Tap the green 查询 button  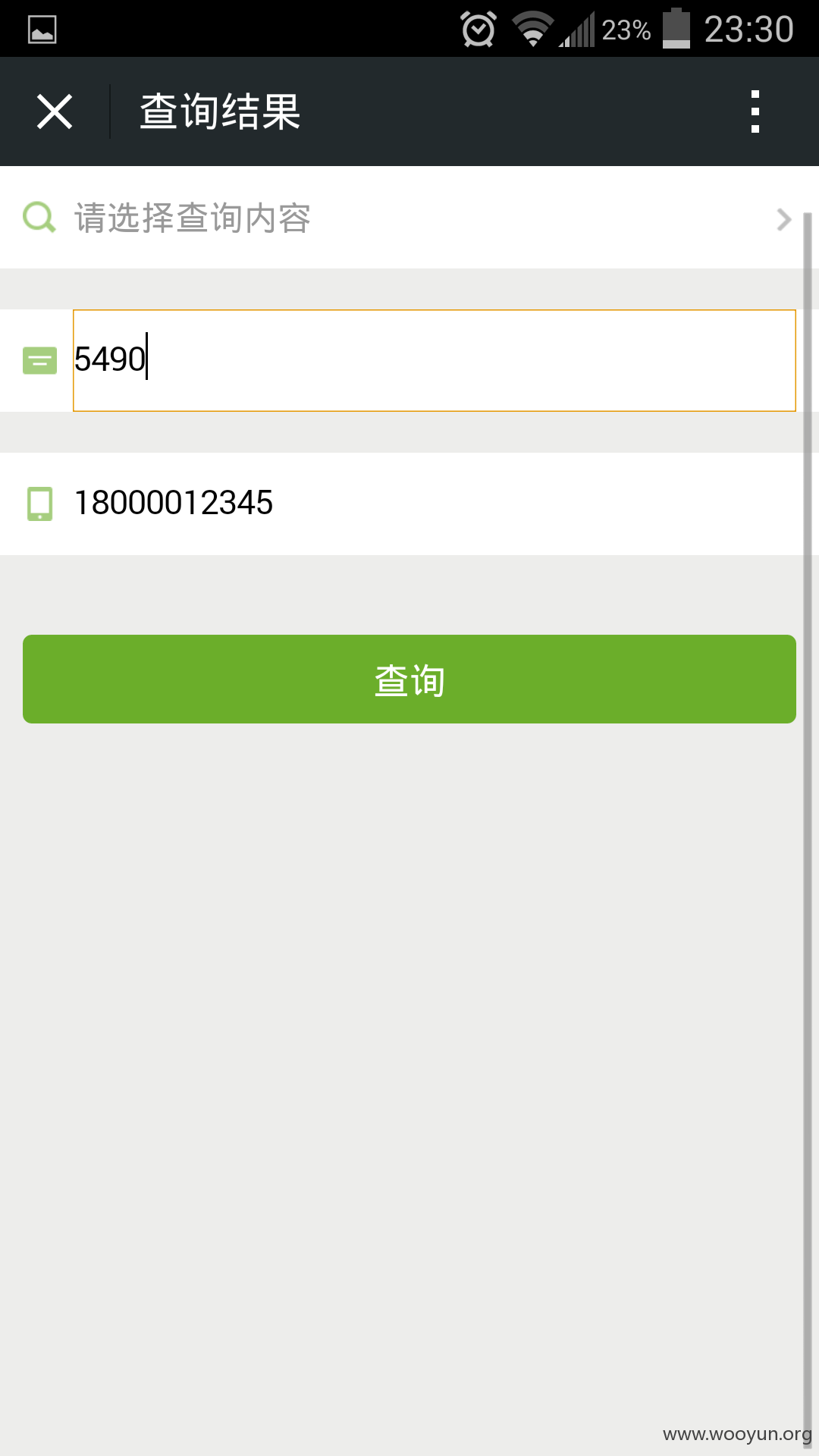click(409, 679)
